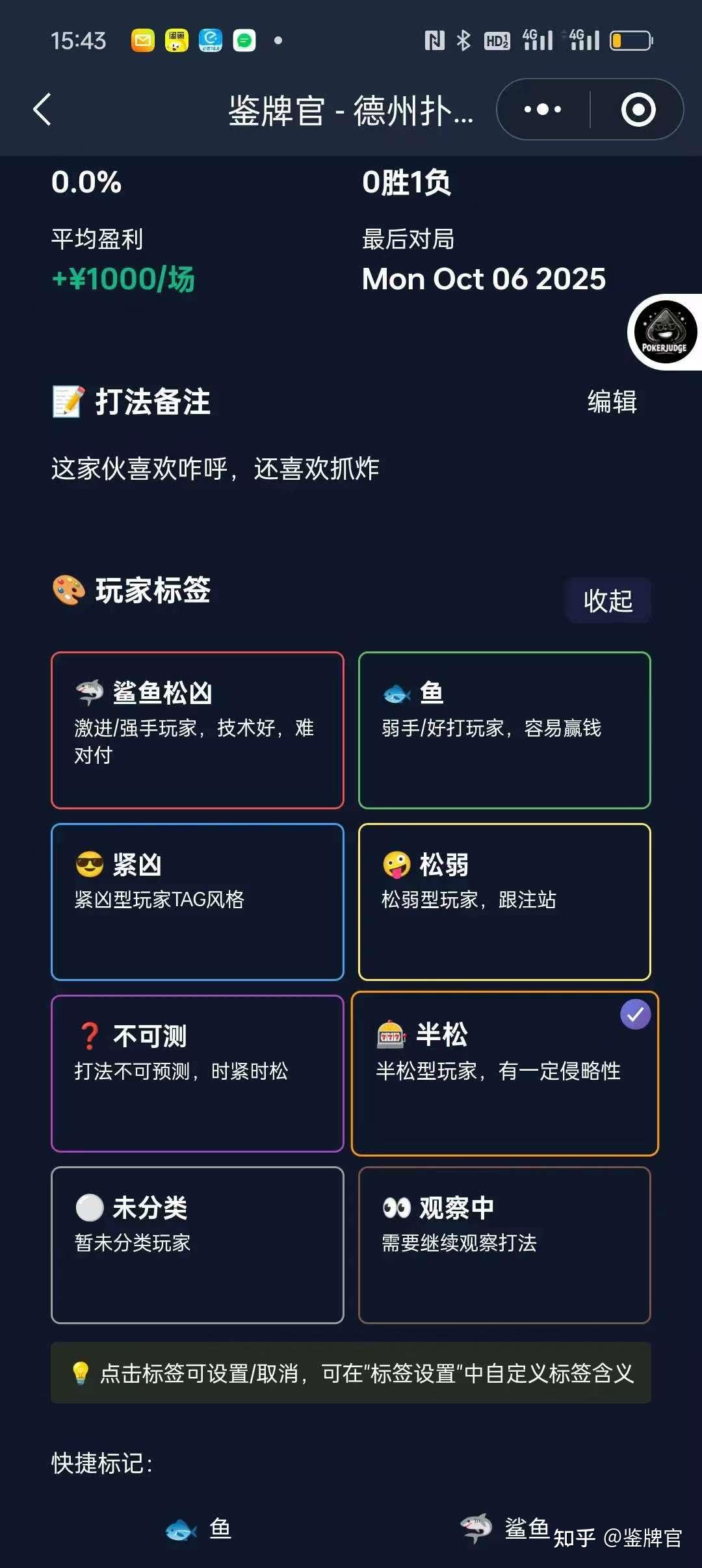Tap the back chevron to return
Viewport: 702px width, 1568px height.
pyautogui.click(x=42, y=109)
